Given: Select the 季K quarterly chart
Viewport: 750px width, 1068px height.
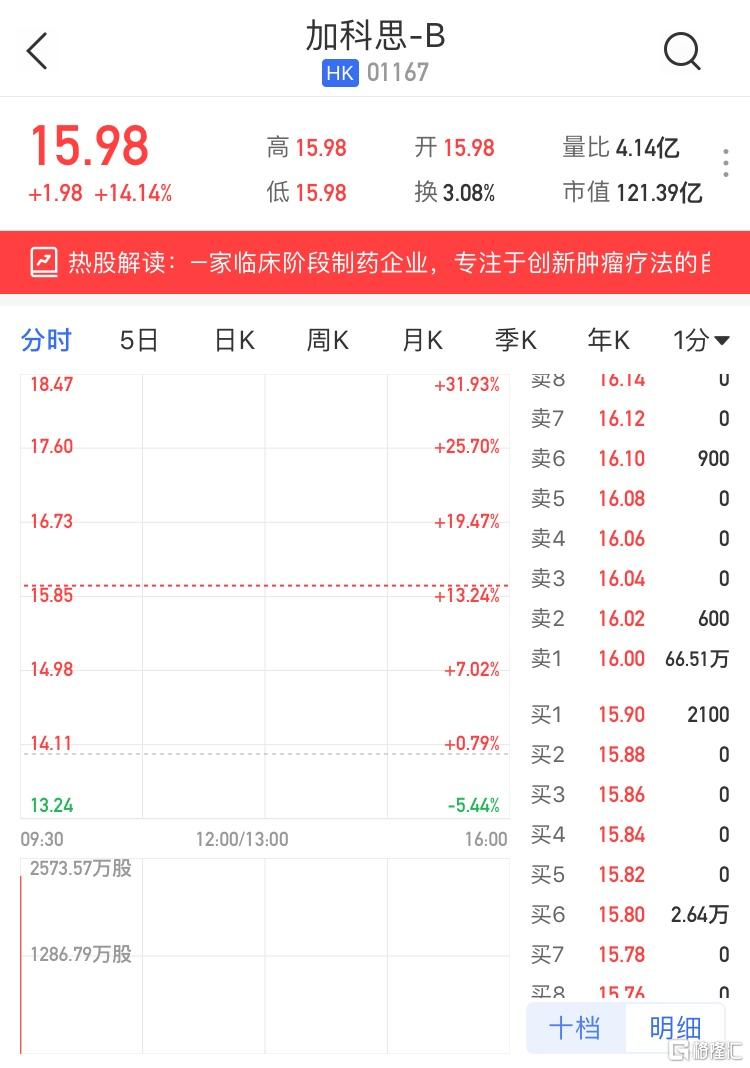Looking at the screenshot, I should pyautogui.click(x=513, y=340).
